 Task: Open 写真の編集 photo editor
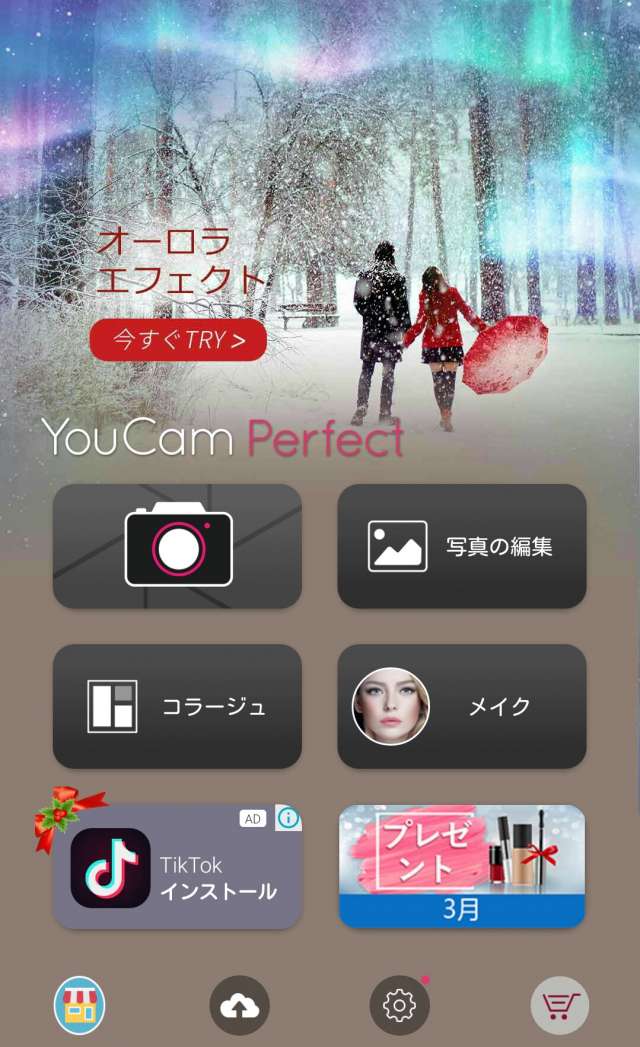pyautogui.click(x=461, y=546)
